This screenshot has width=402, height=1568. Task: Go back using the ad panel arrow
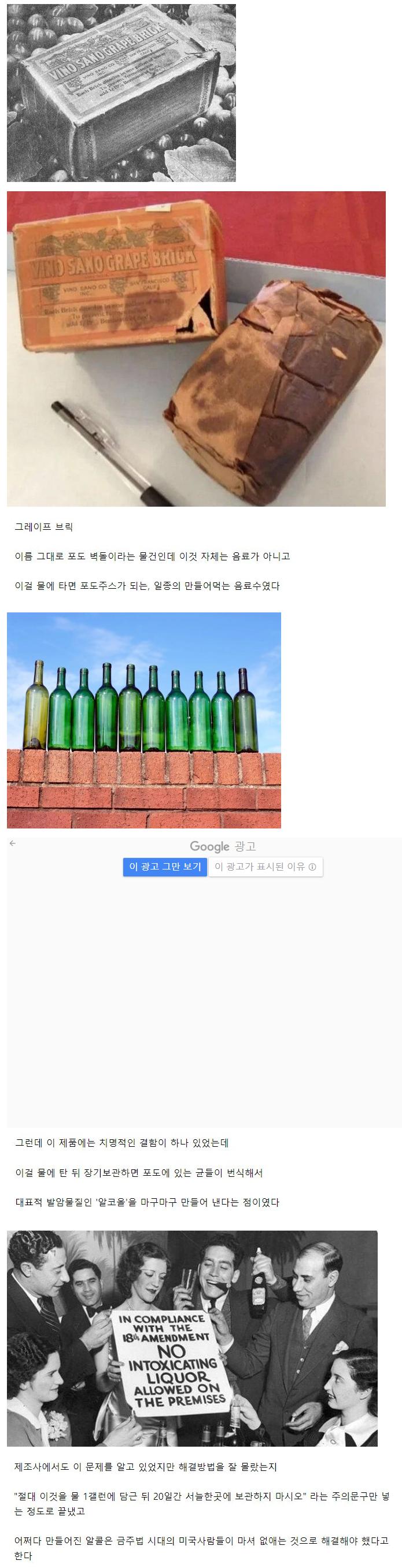[x=13, y=843]
